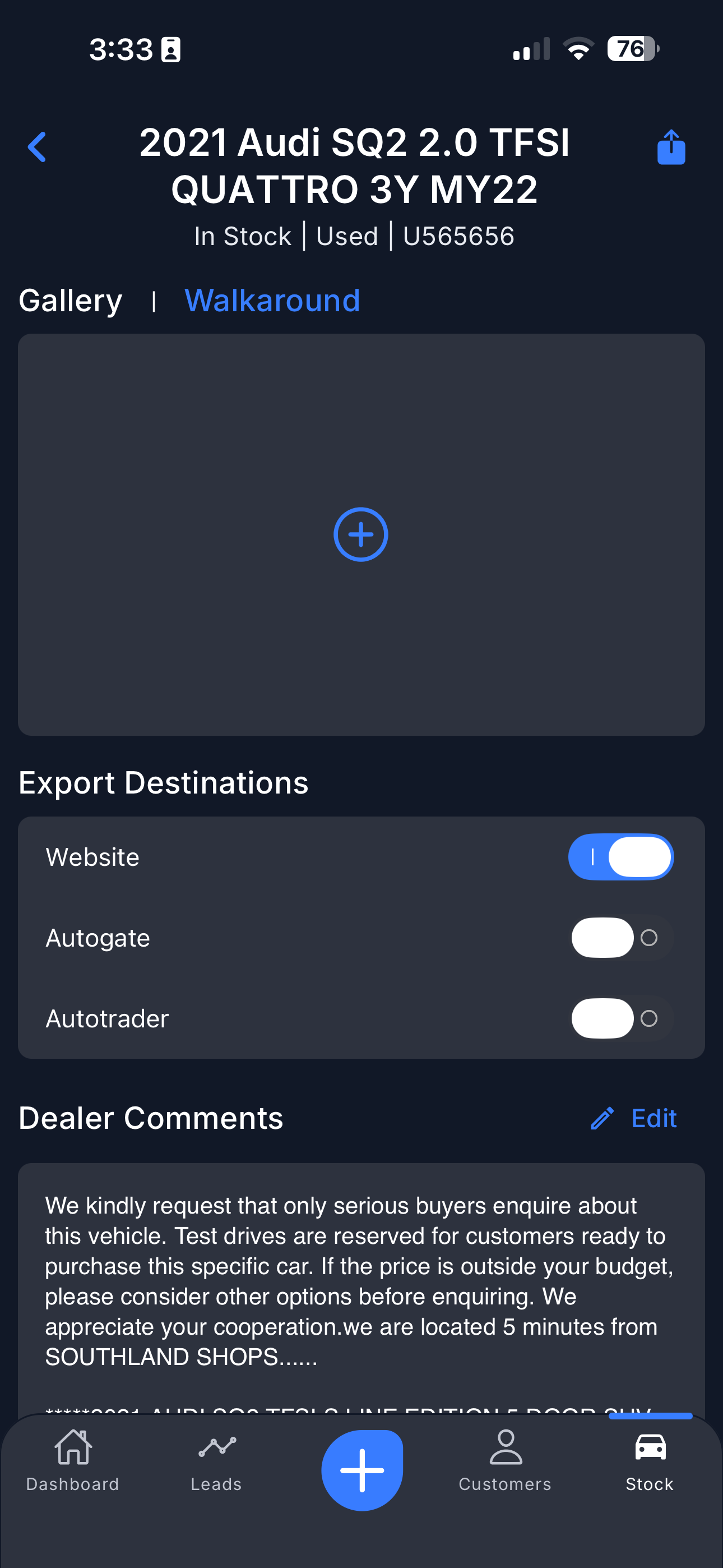Enable the Autogate export toggle
Viewport: 723px width, 1568px height.
tap(620, 938)
